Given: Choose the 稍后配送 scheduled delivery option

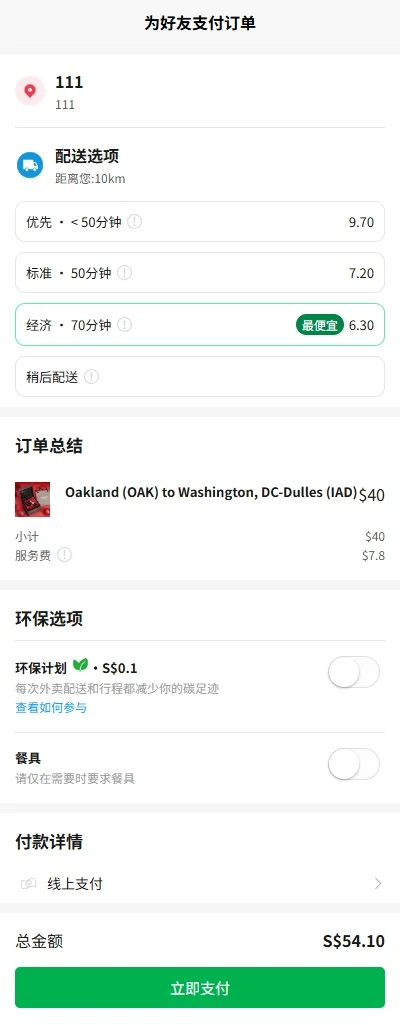Looking at the screenshot, I should point(200,377).
